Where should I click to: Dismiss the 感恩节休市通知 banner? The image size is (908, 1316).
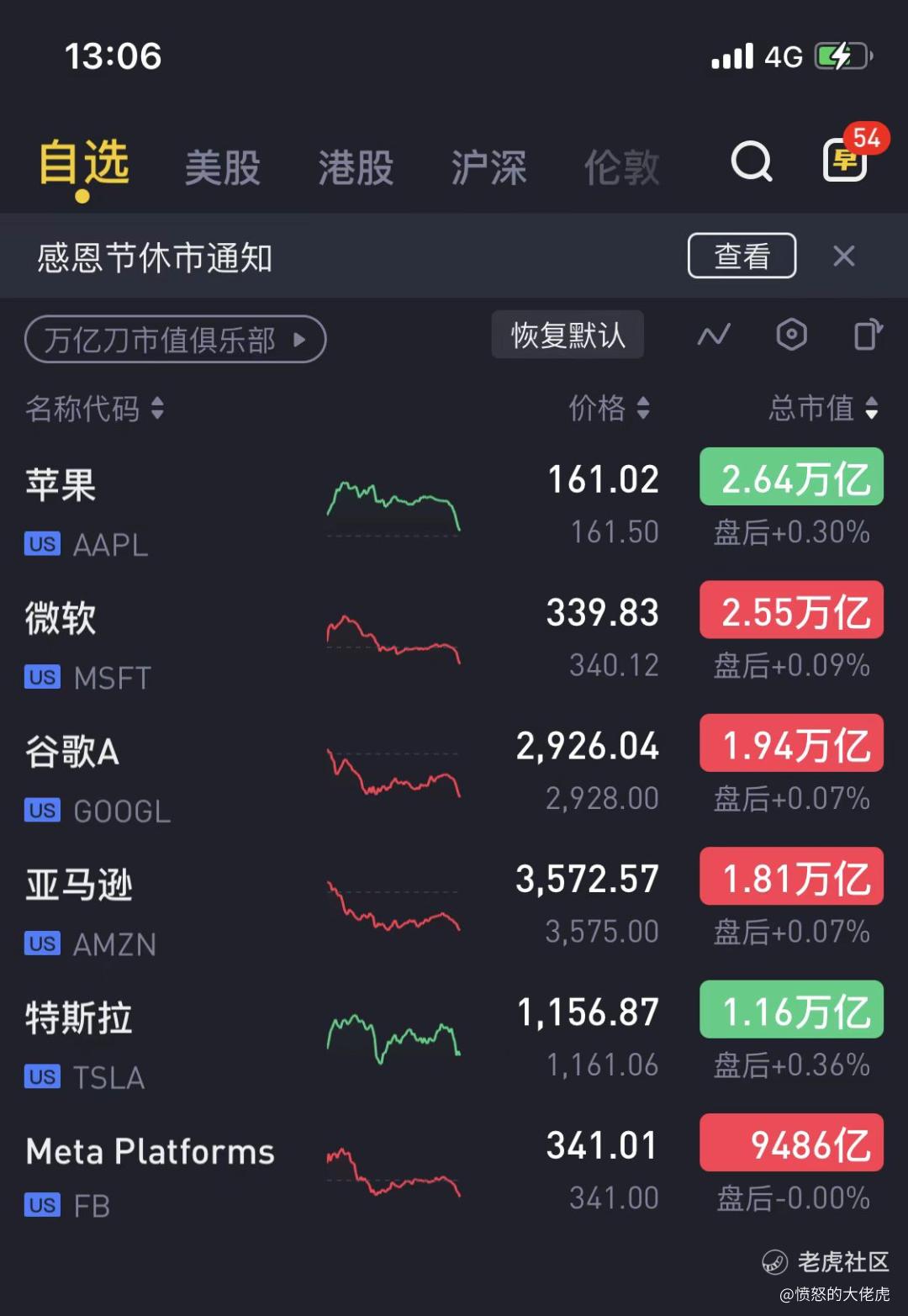pos(844,256)
